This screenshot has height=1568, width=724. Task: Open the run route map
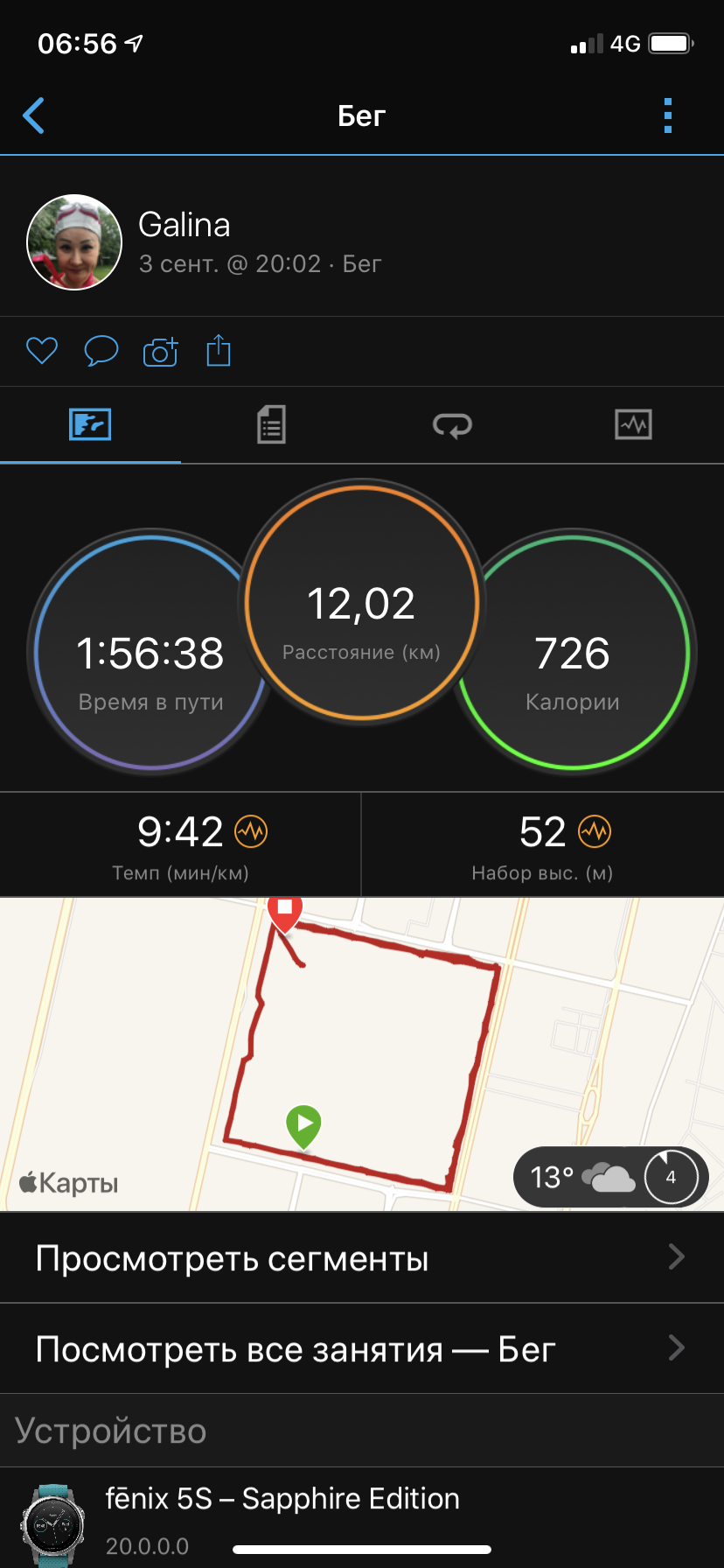pos(362,1050)
